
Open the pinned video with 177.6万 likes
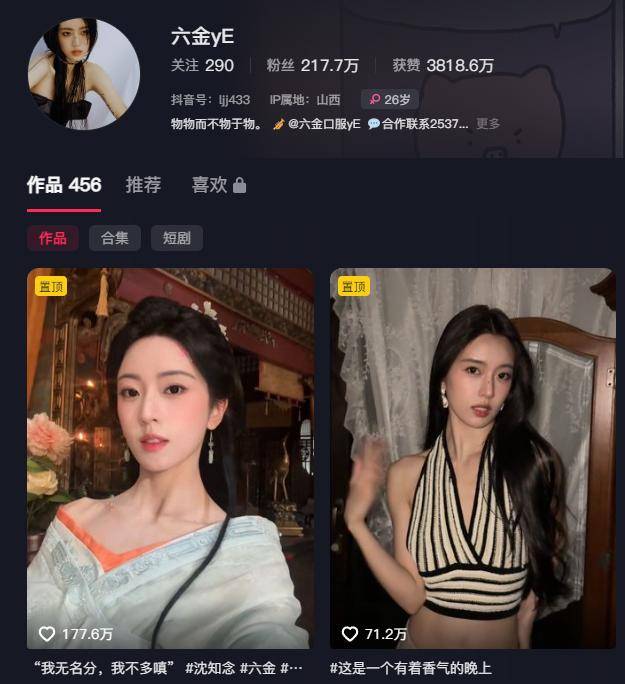coord(170,458)
